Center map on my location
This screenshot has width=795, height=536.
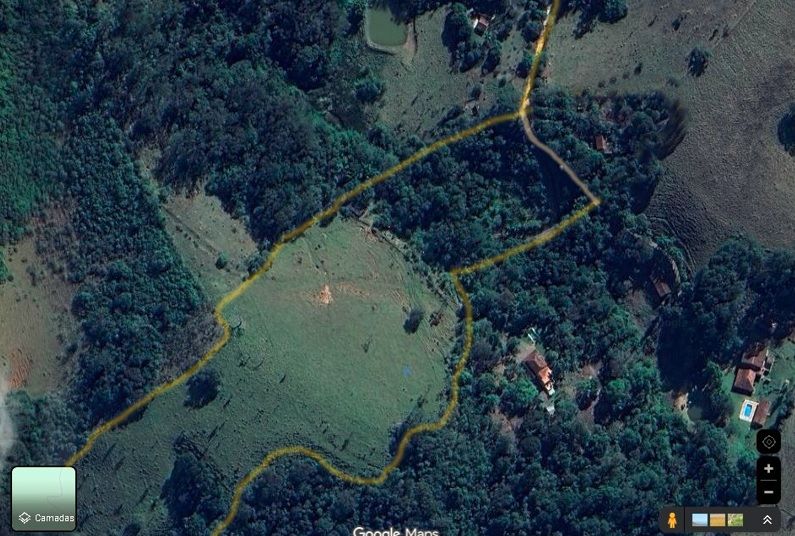tap(768, 442)
